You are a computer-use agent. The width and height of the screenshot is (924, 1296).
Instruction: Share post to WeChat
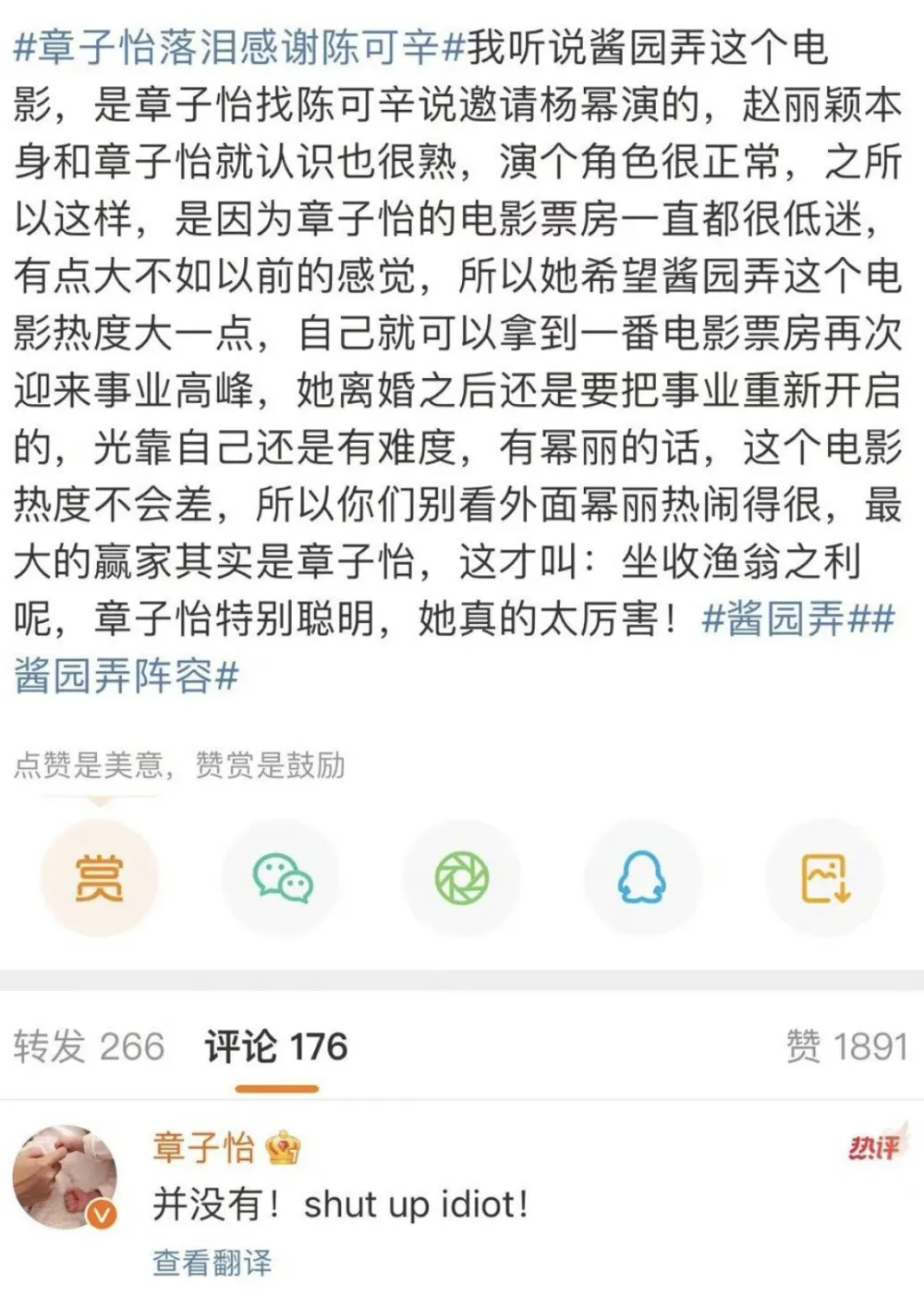click(x=281, y=878)
